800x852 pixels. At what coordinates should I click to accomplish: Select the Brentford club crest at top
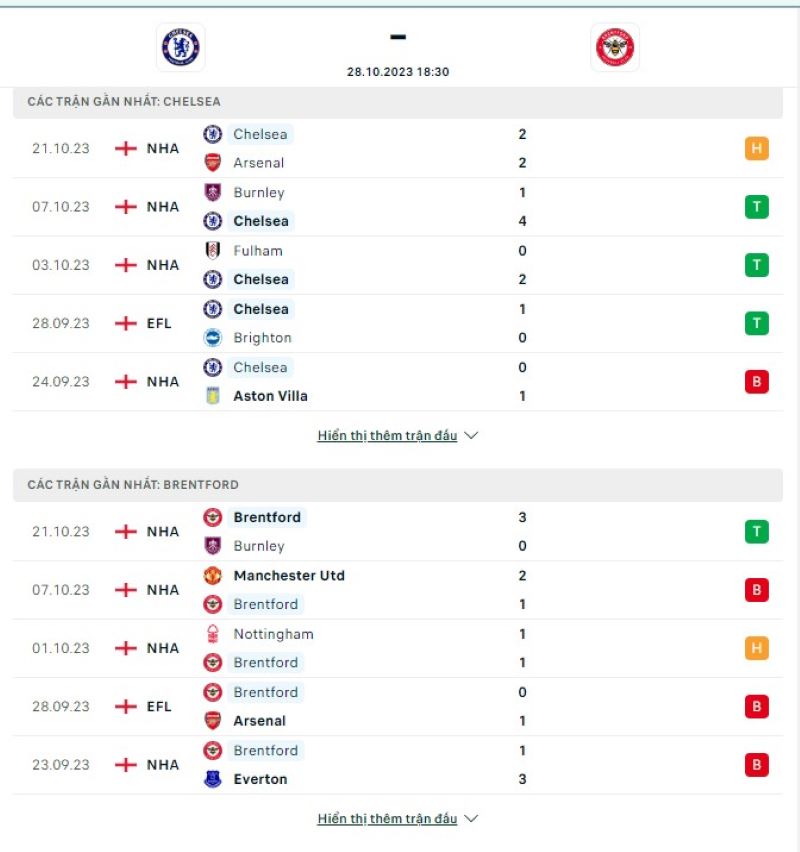point(614,47)
